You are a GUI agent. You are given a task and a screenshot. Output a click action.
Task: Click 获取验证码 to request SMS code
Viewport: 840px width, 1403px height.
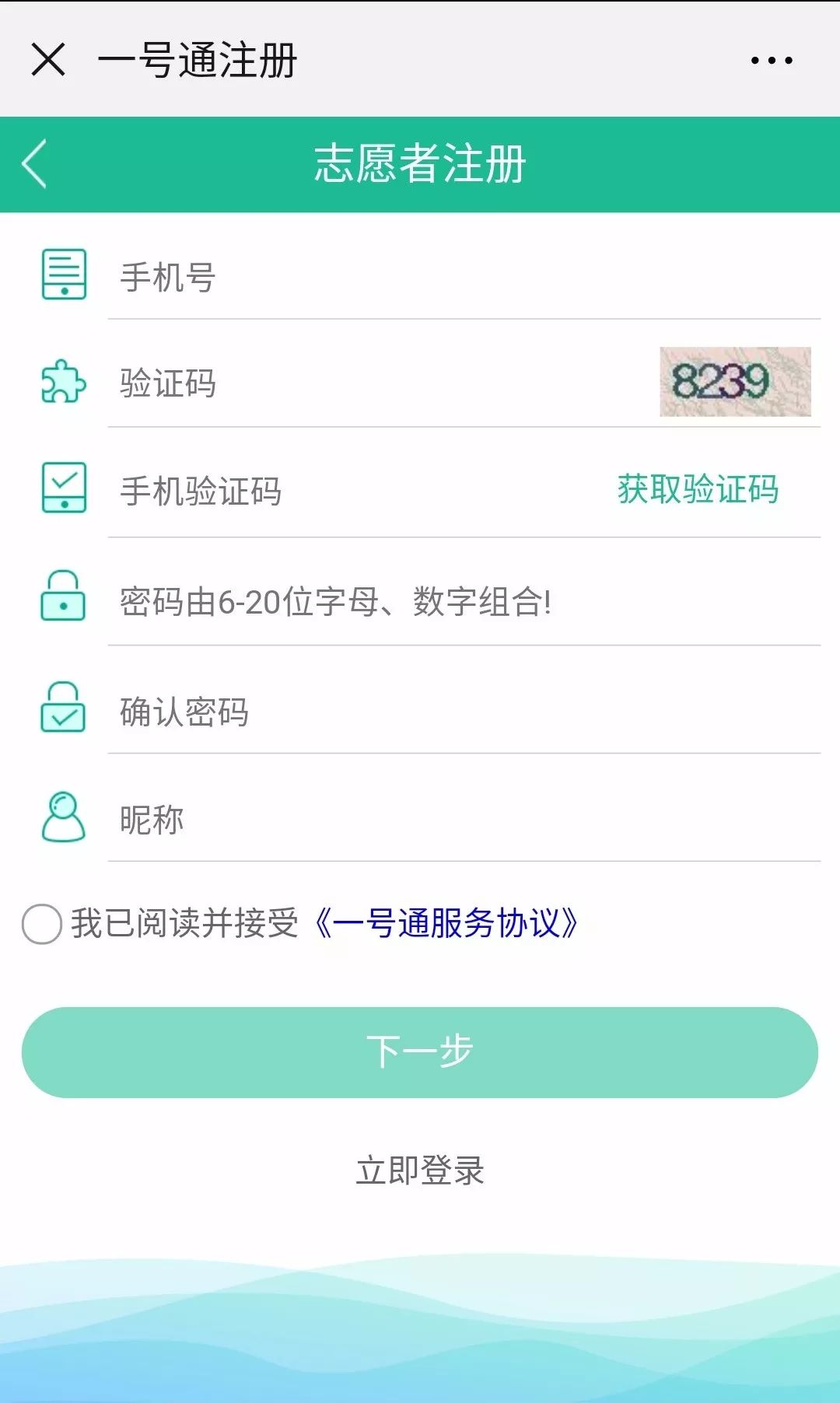click(x=698, y=489)
